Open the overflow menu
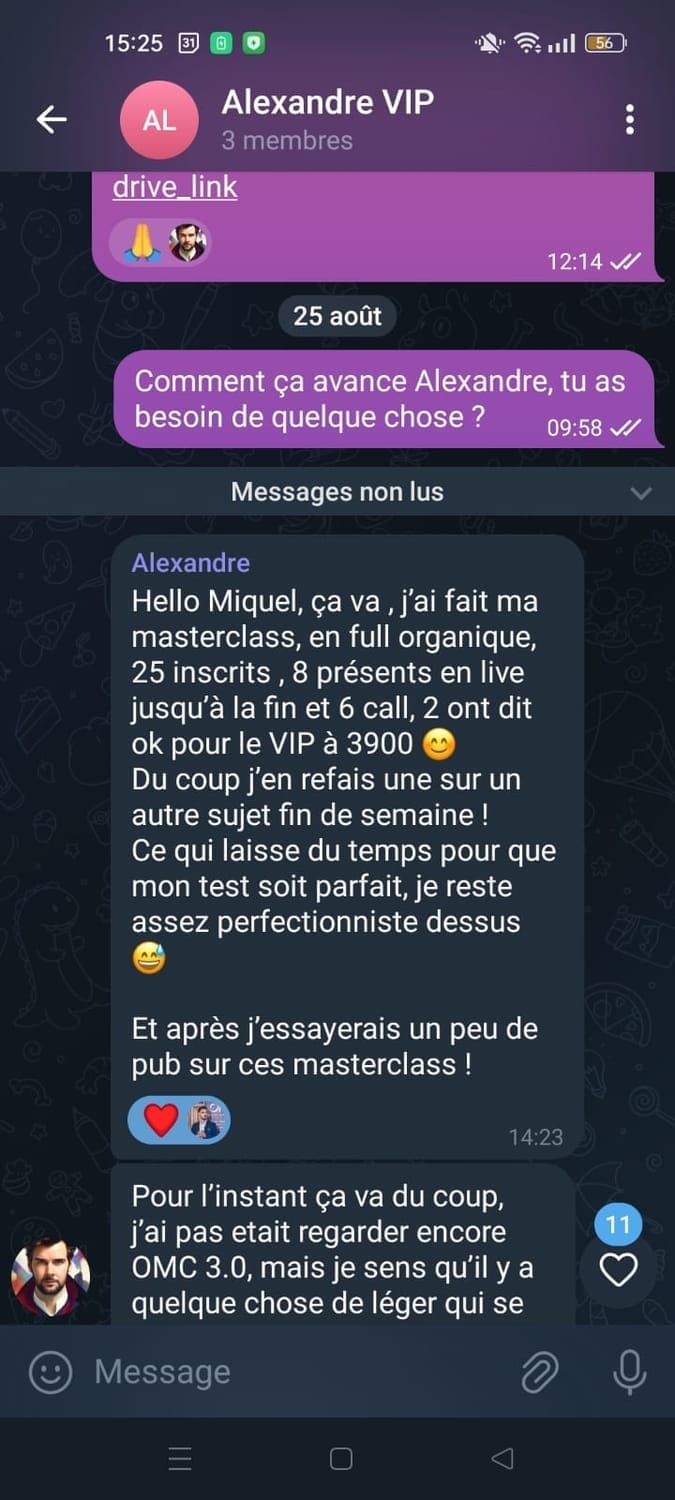675x1500 pixels. (629, 120)
